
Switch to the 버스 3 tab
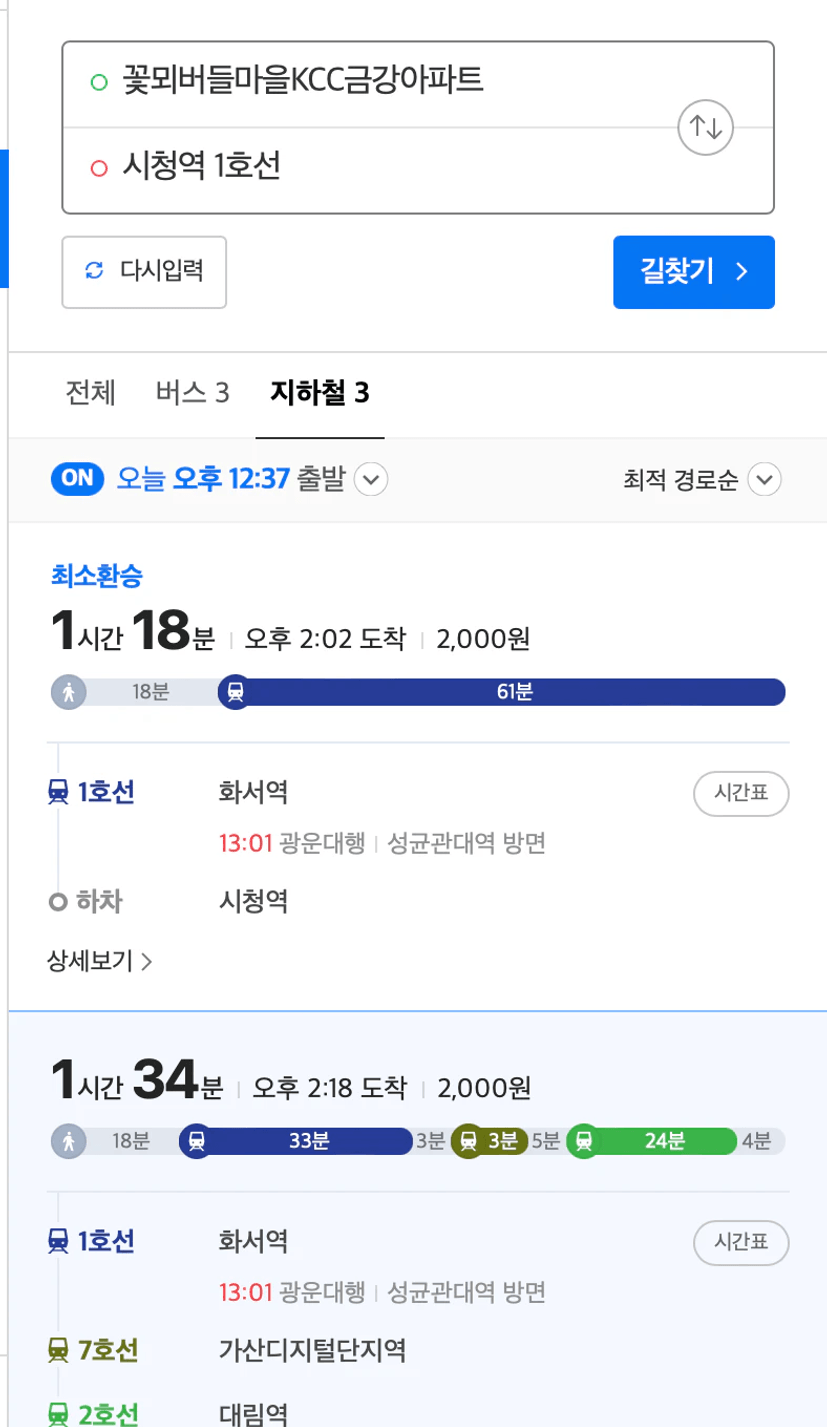click(x=192, y=394)
